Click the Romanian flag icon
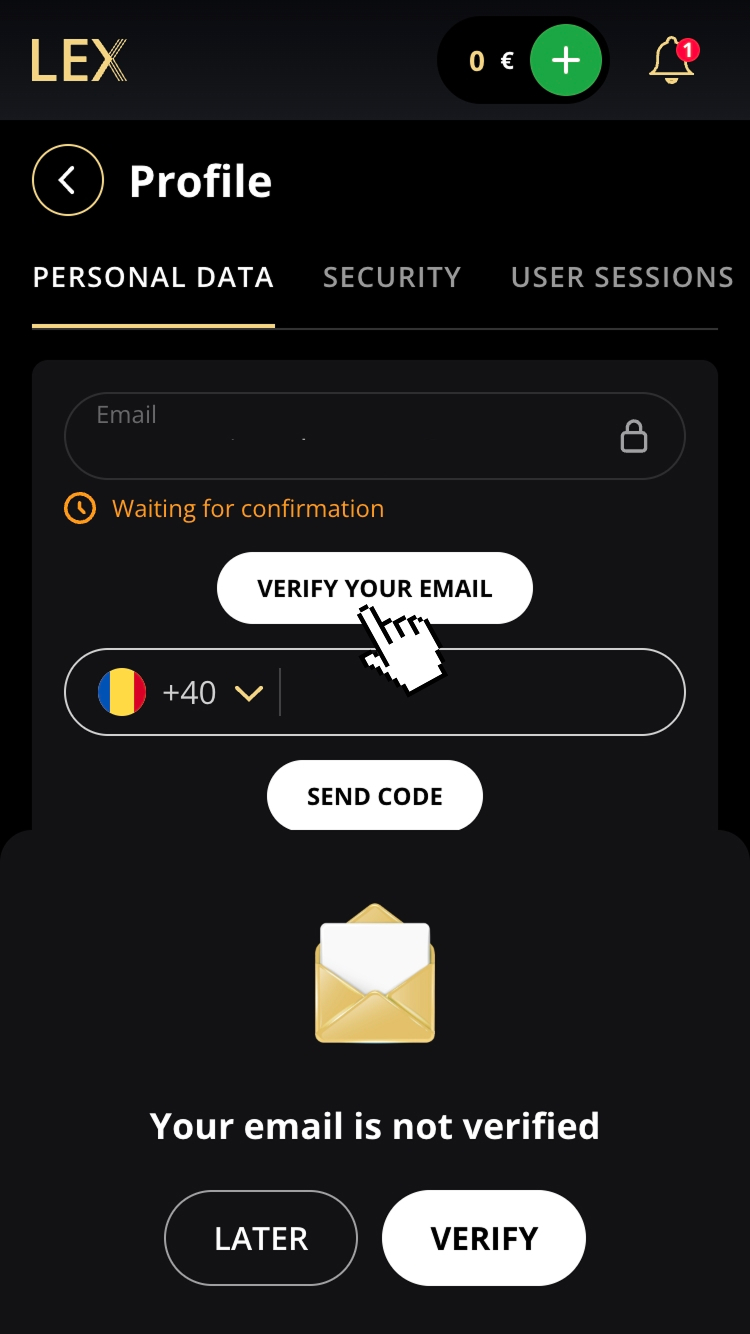The image size is (750, 1334). click(122, 691)
